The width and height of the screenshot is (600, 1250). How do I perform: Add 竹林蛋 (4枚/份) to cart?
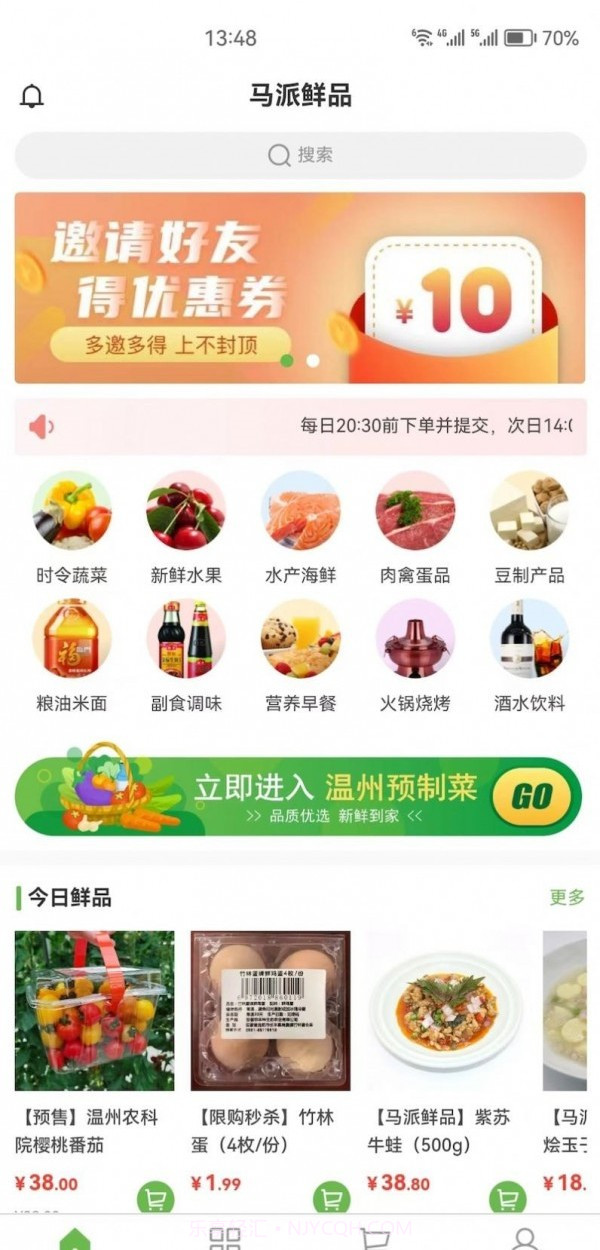pyautogui.click(x=331, y=1197)
